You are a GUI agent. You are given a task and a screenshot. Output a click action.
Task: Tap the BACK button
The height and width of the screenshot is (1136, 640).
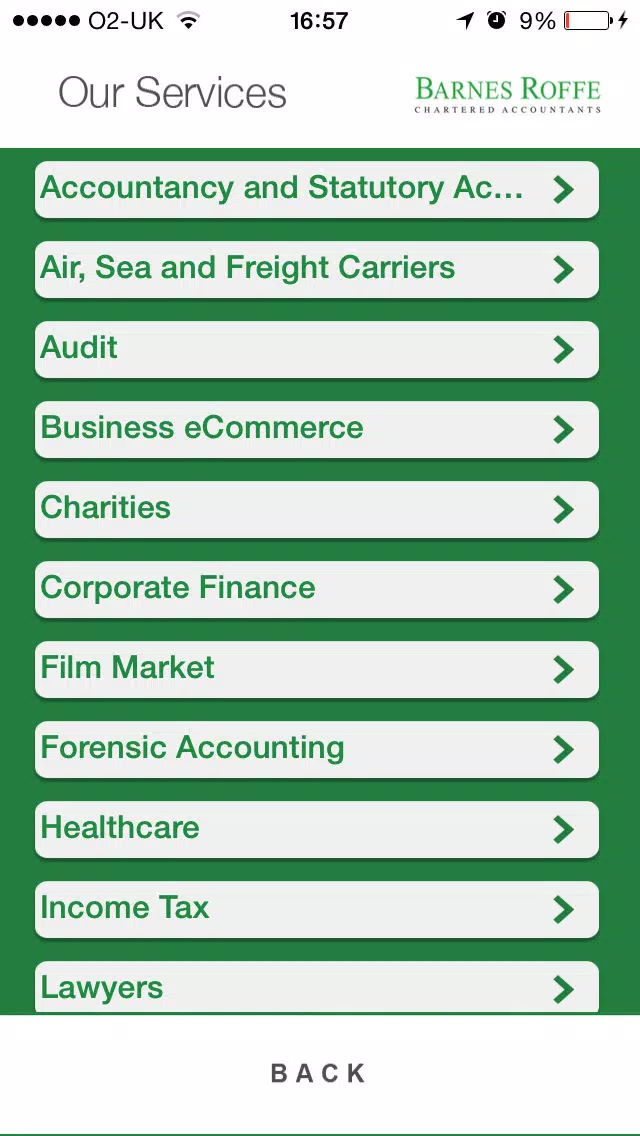tap(319, 1074)
